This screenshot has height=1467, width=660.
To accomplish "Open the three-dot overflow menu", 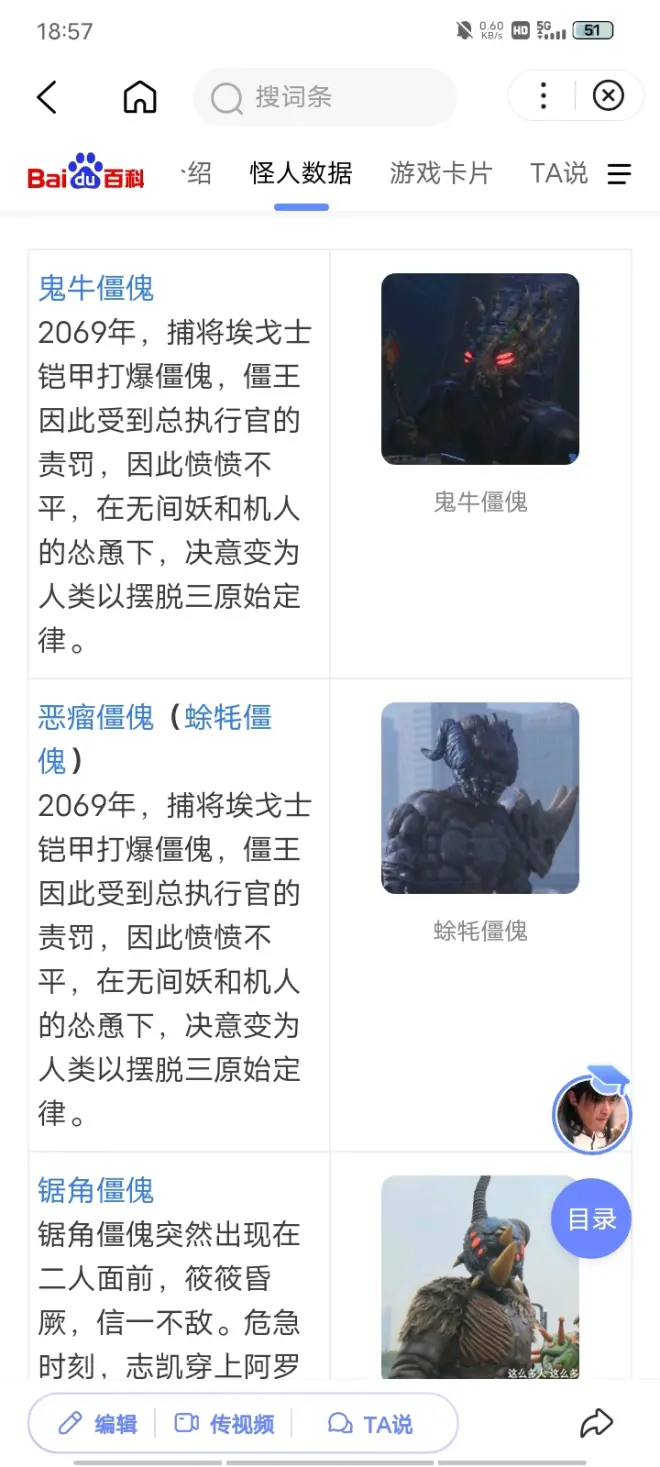I will tap(543, 96).
